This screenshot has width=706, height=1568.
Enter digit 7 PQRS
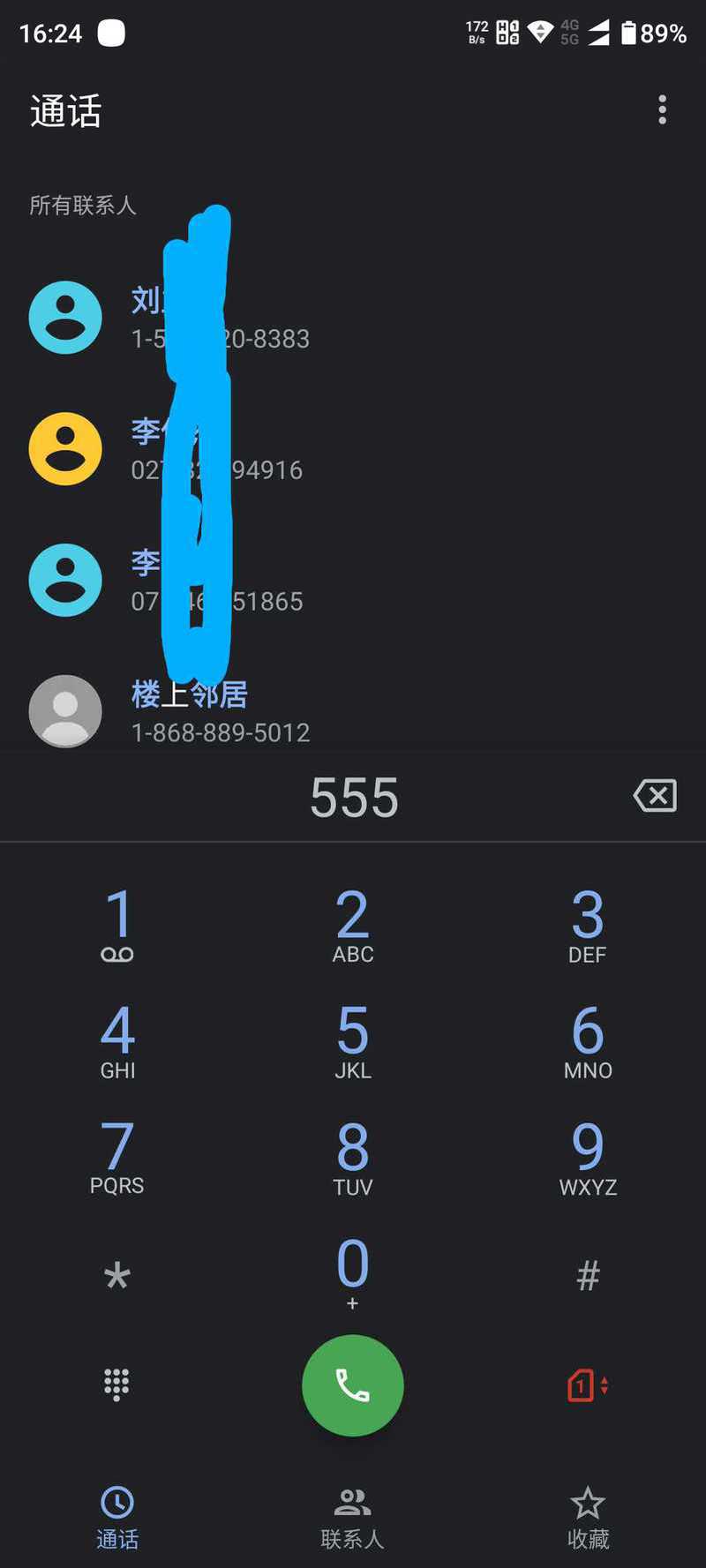pyautogui.click(x=117, y=1157)
